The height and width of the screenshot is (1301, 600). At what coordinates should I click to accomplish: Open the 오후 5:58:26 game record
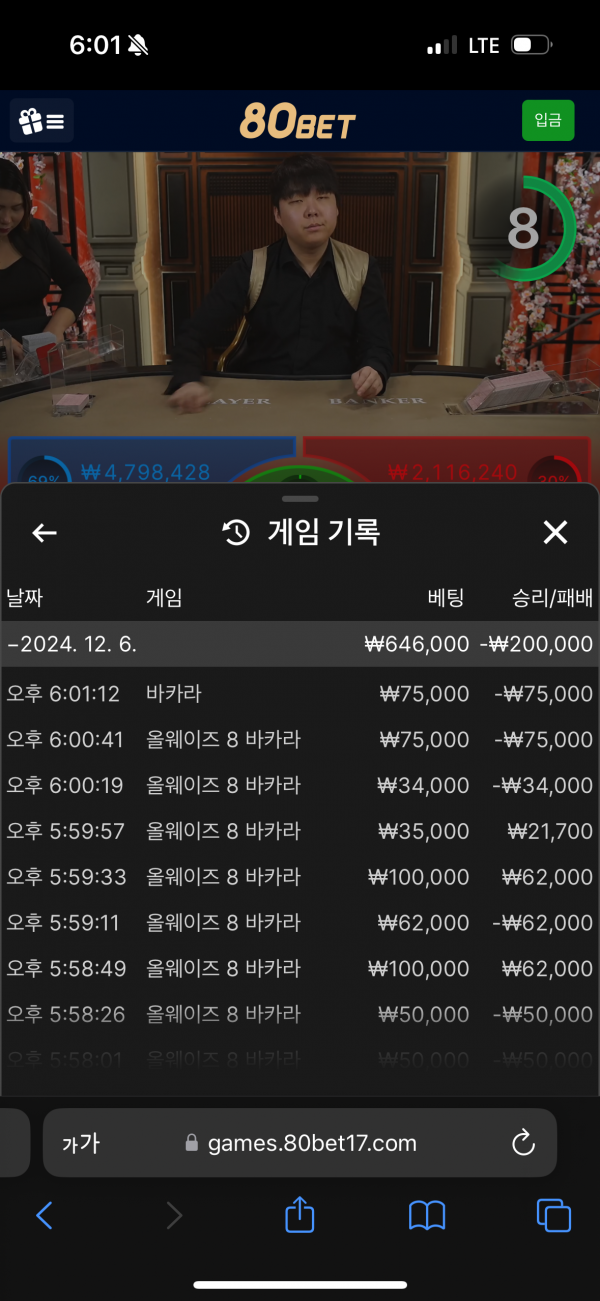click(300, 1015)
